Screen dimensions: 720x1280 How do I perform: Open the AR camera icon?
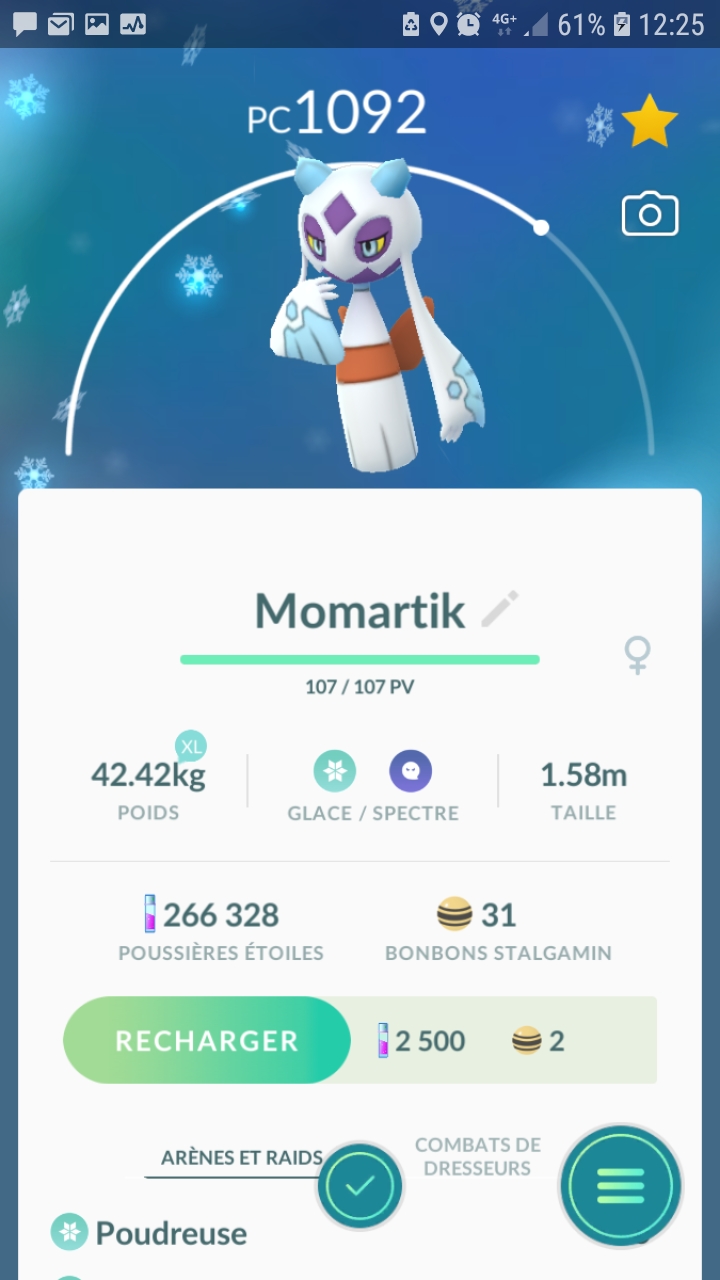[650, 215]
